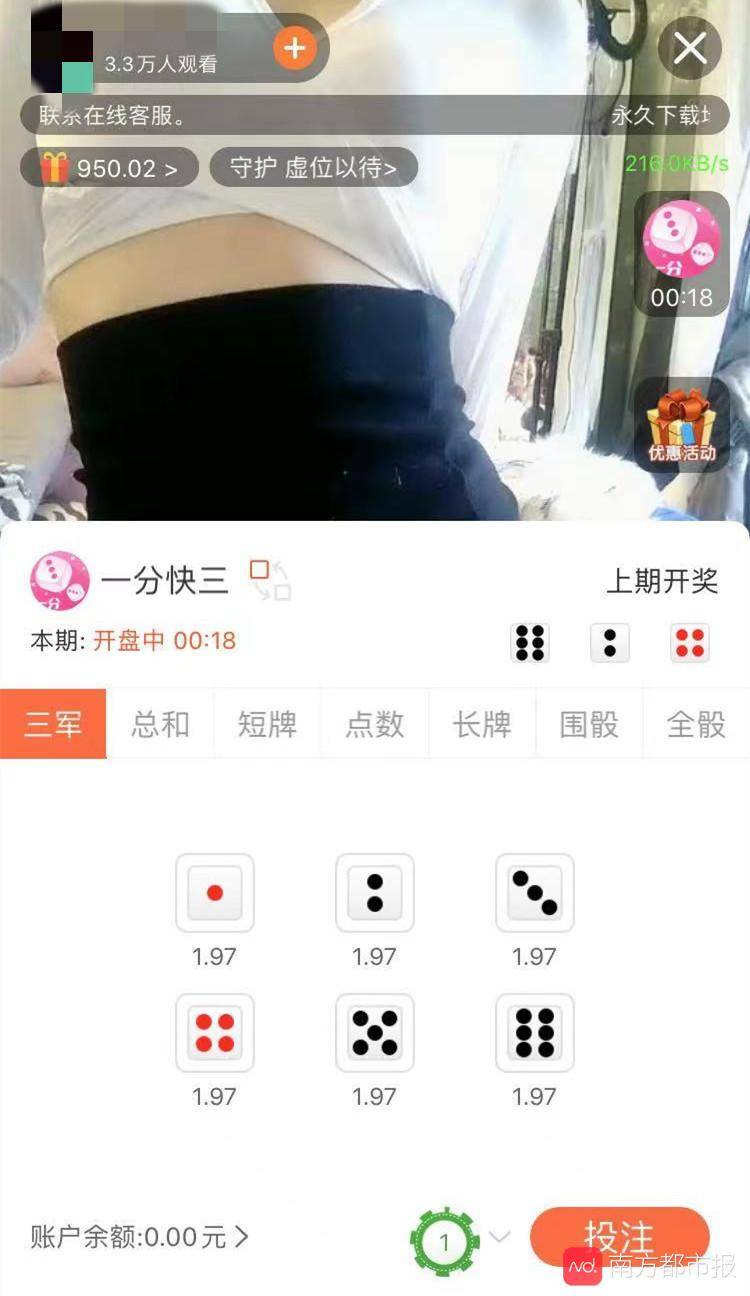Go to the 长牌 tab
The image size is (750, 1296).
(482, 724)
